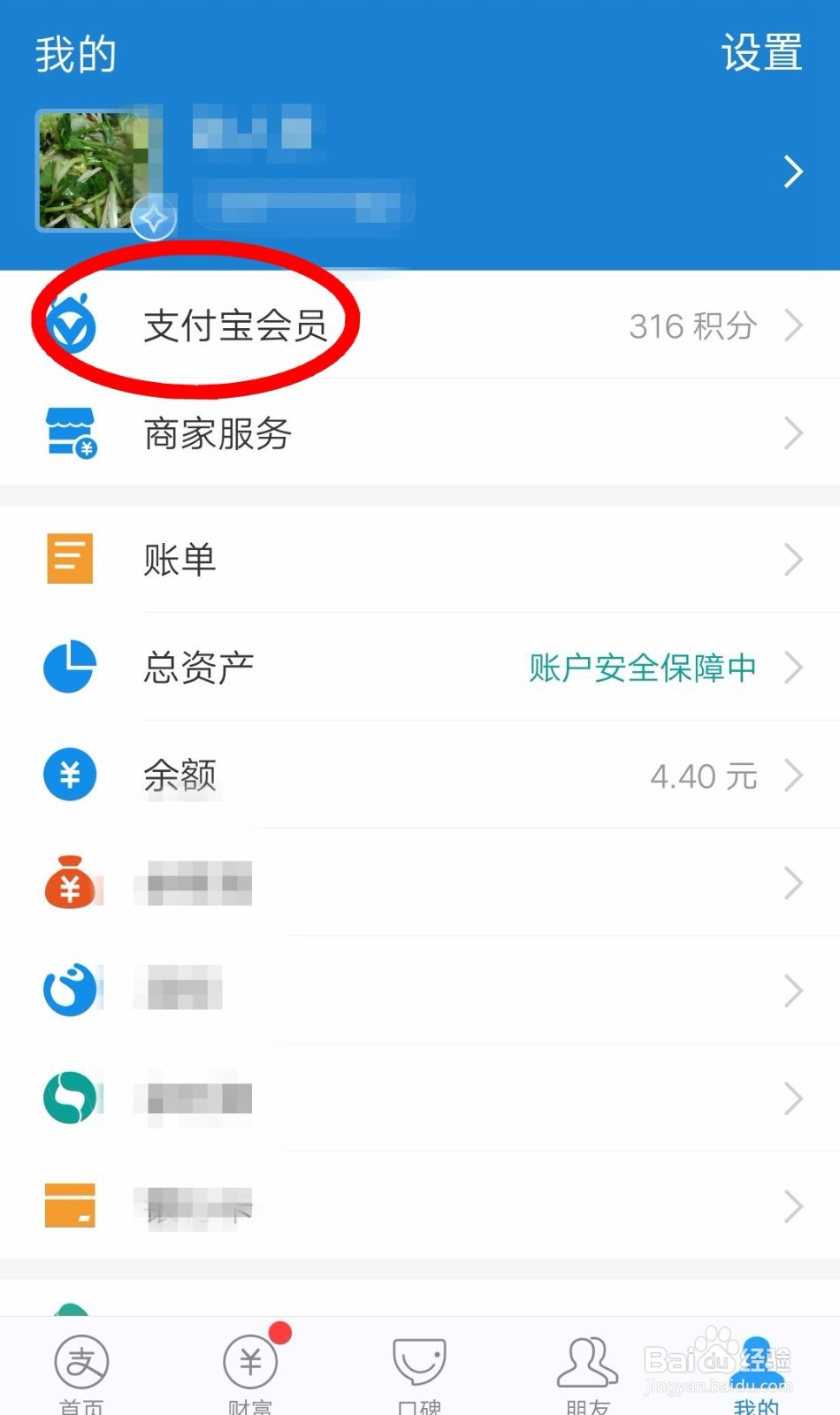Expand the profile row chevron
This screenshot has height=1415, width=840.
point(793,171)
